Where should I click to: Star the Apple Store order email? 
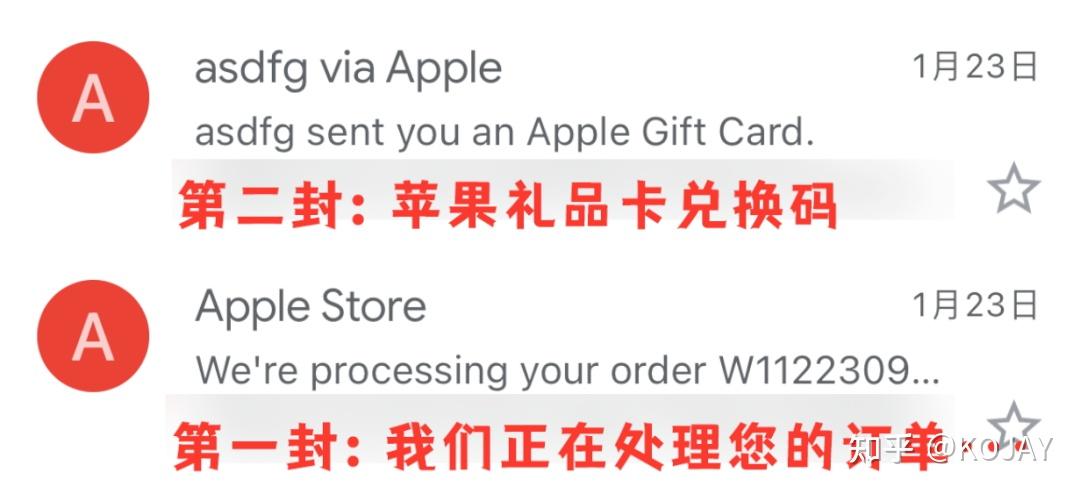click(x=1014, y=425)
